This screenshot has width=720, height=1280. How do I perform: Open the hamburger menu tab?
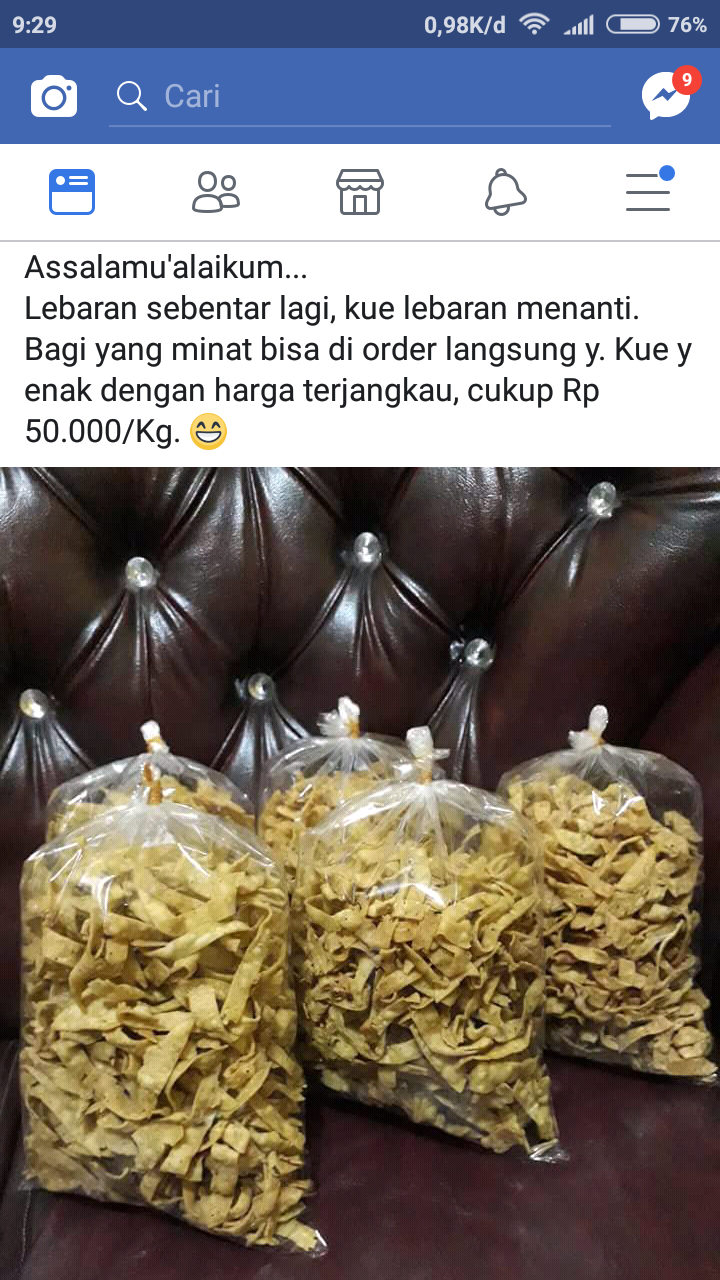pyautogui.click(x=648, y=192)
